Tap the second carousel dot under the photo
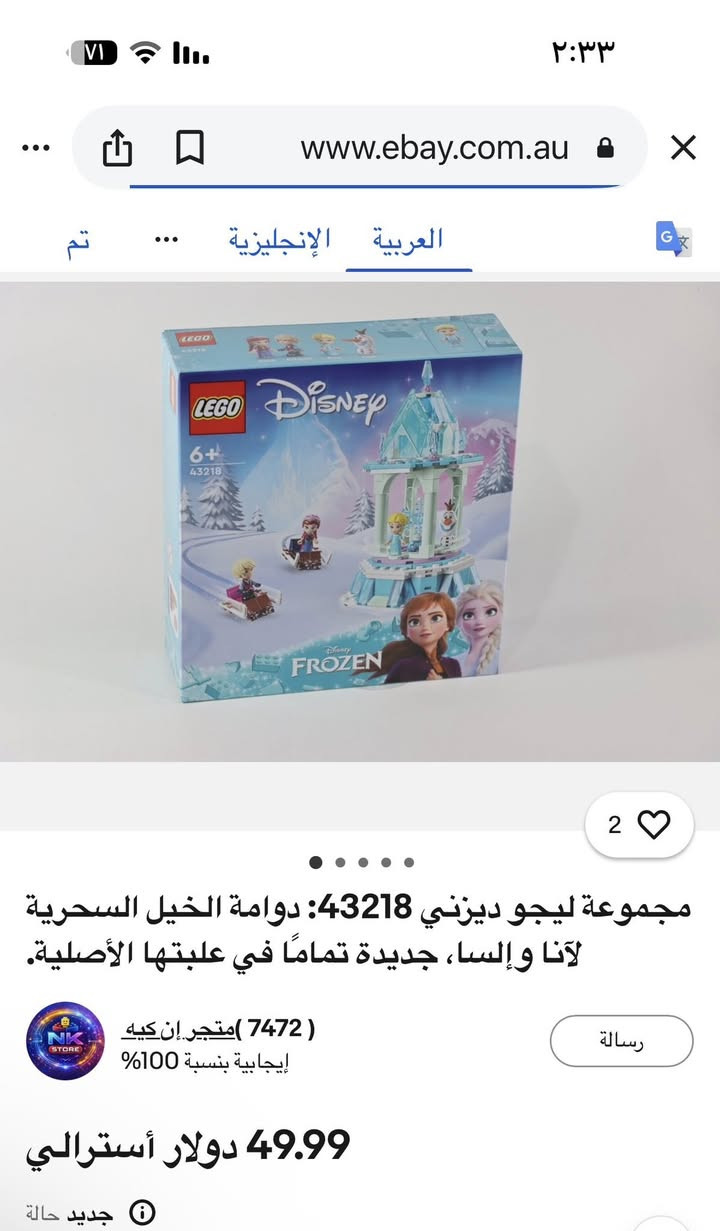720x1231 pixels. (x=340, y=860)
